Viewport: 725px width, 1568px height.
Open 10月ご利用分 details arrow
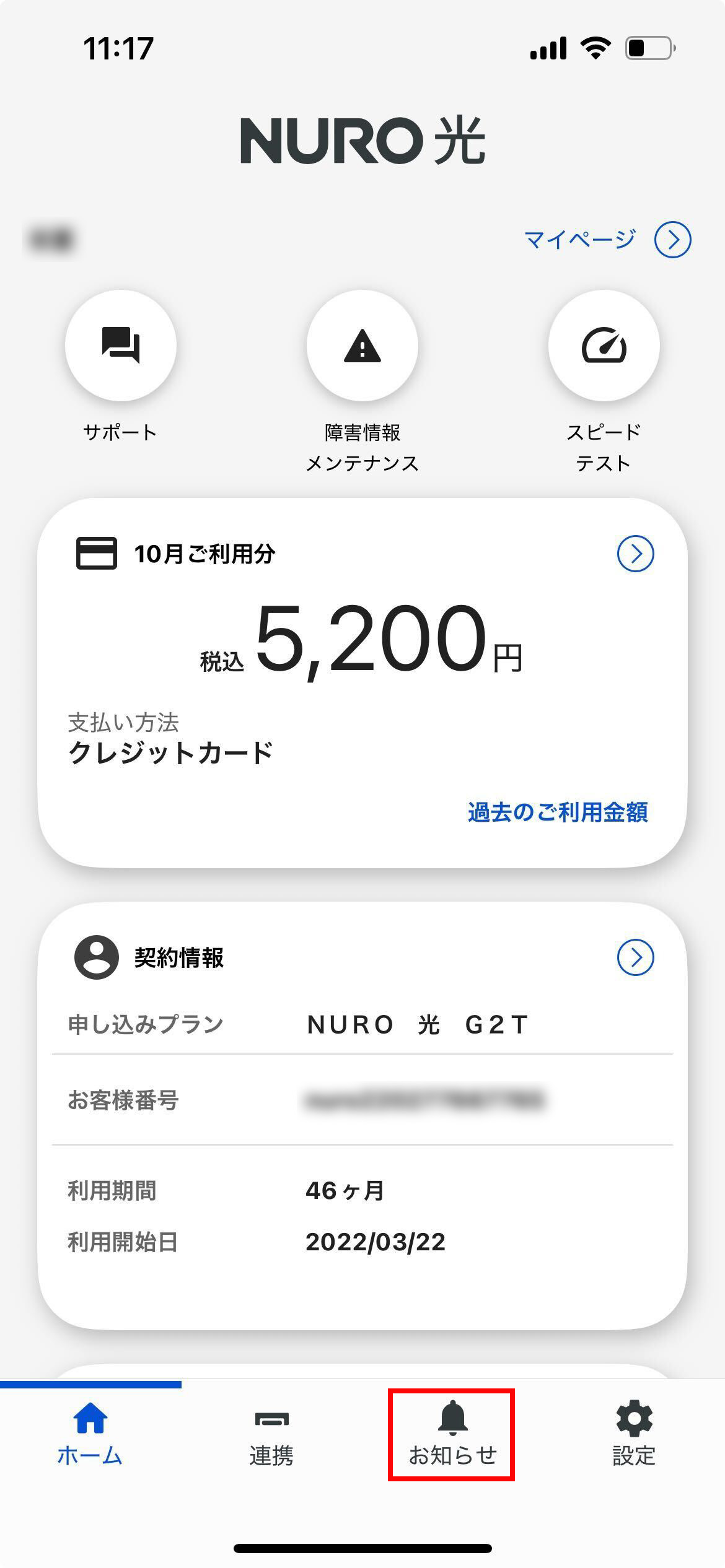click(x=635, y=554)
